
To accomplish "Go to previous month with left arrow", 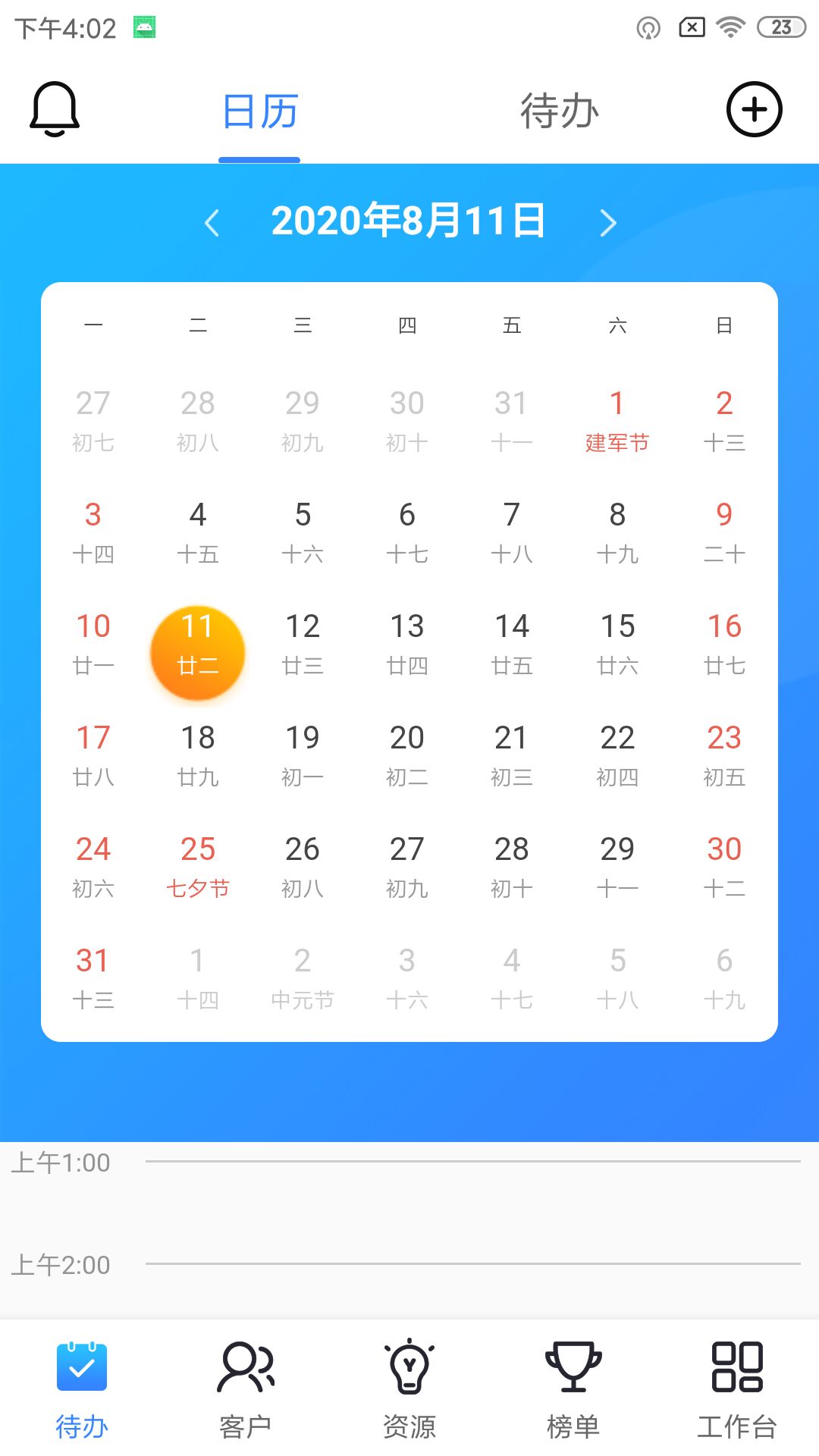I will click(212, 222).
